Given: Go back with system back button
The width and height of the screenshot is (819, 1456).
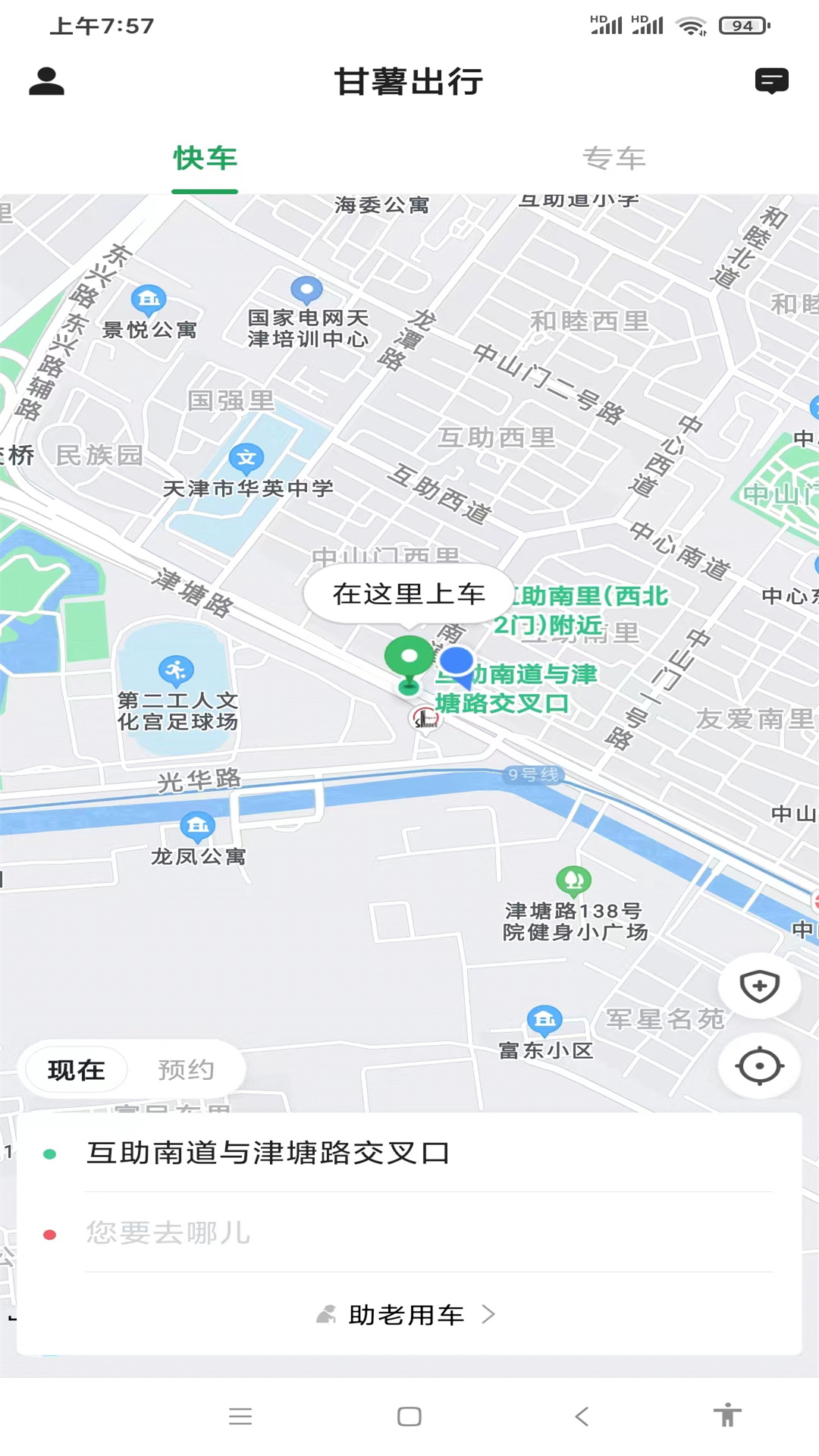Looking at the screenshot, I should 582,1416.
